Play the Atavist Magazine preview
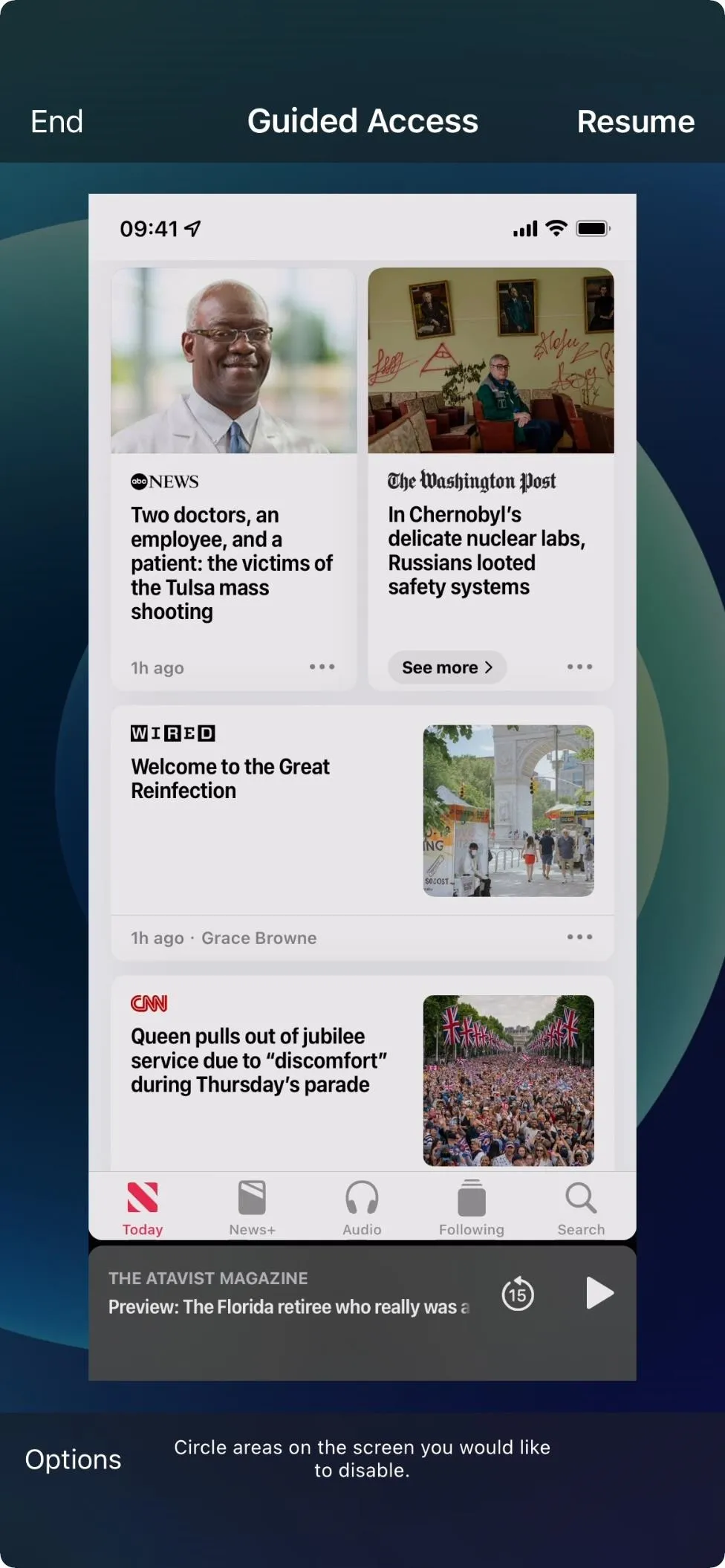 tap(599, 1293)
